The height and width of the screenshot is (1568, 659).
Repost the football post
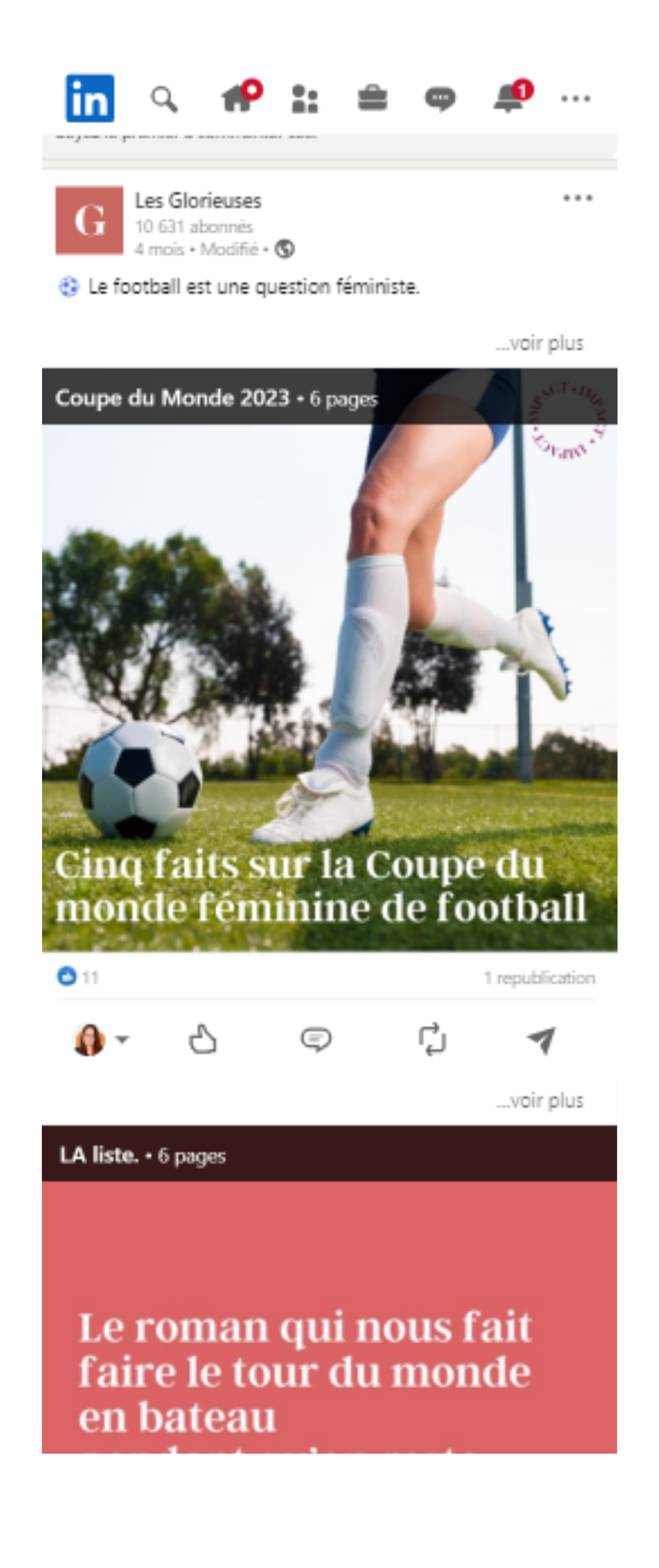[432, 1040]
